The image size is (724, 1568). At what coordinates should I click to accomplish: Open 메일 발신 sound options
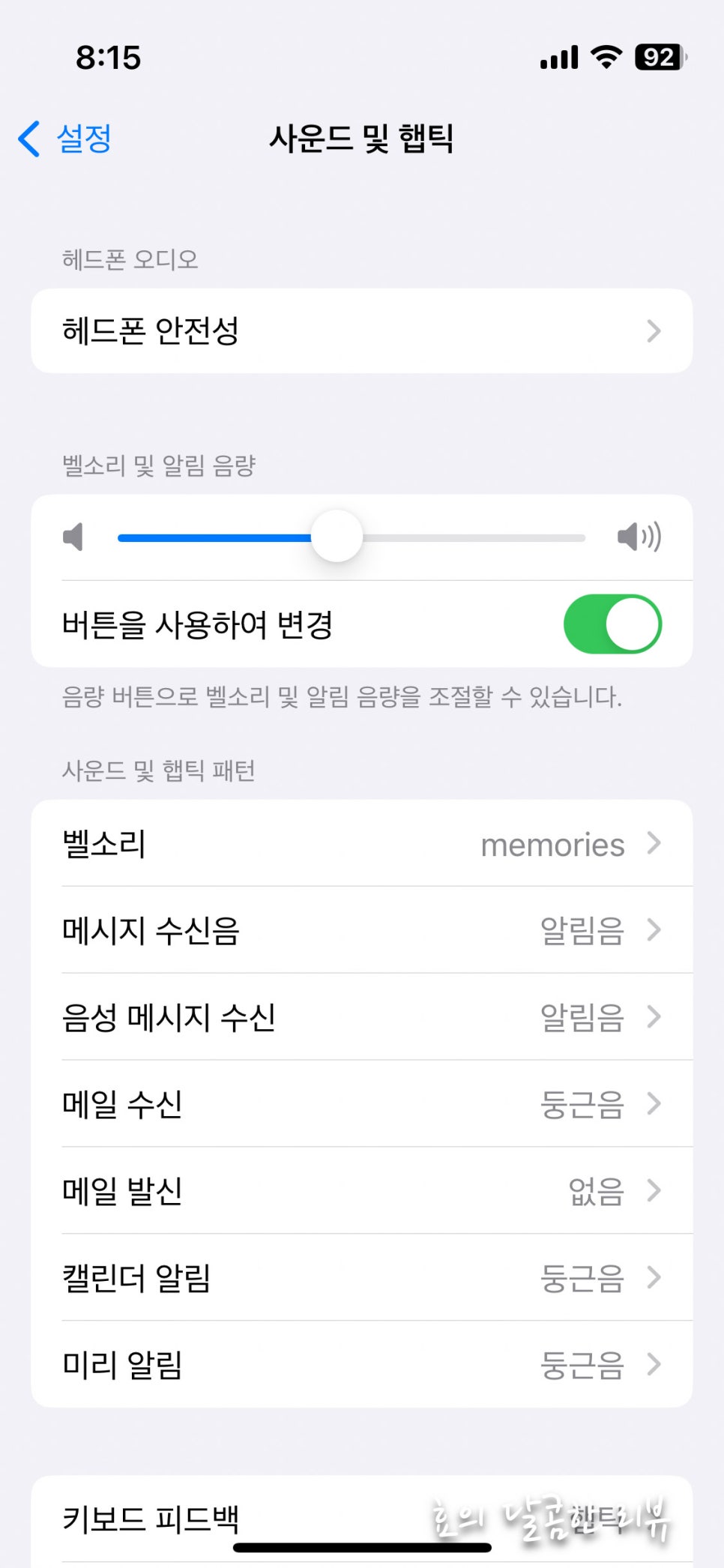click(x=362, y=1191)
